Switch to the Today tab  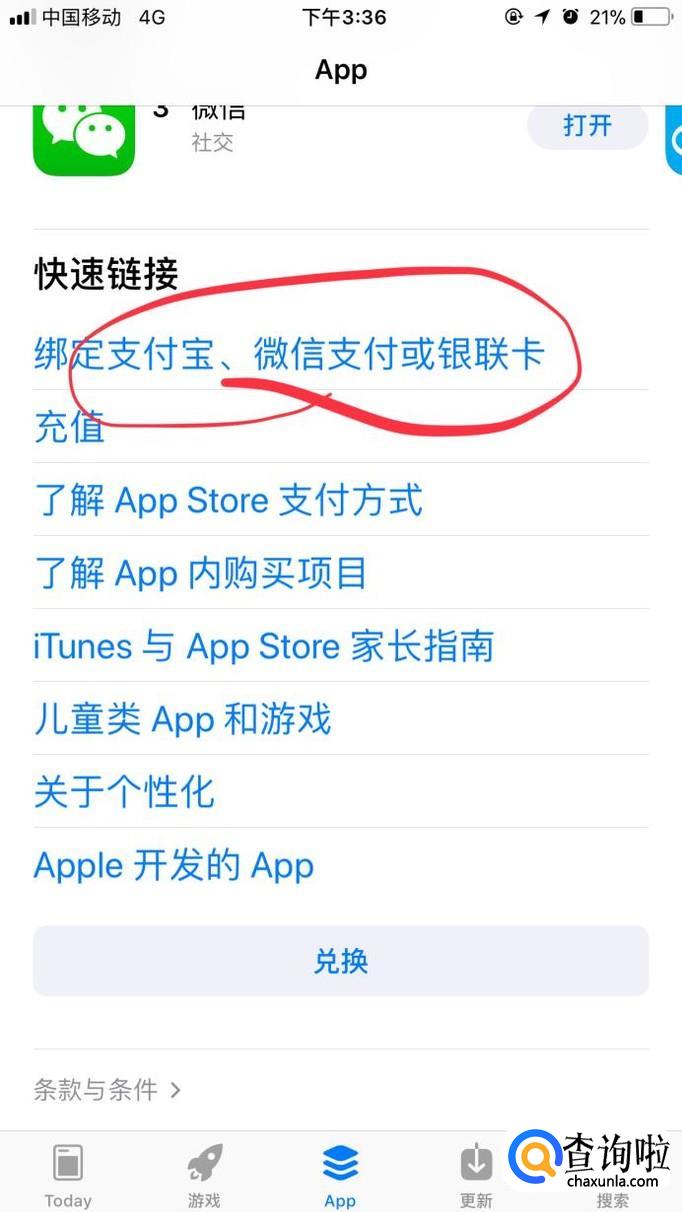coord(68,1175)
